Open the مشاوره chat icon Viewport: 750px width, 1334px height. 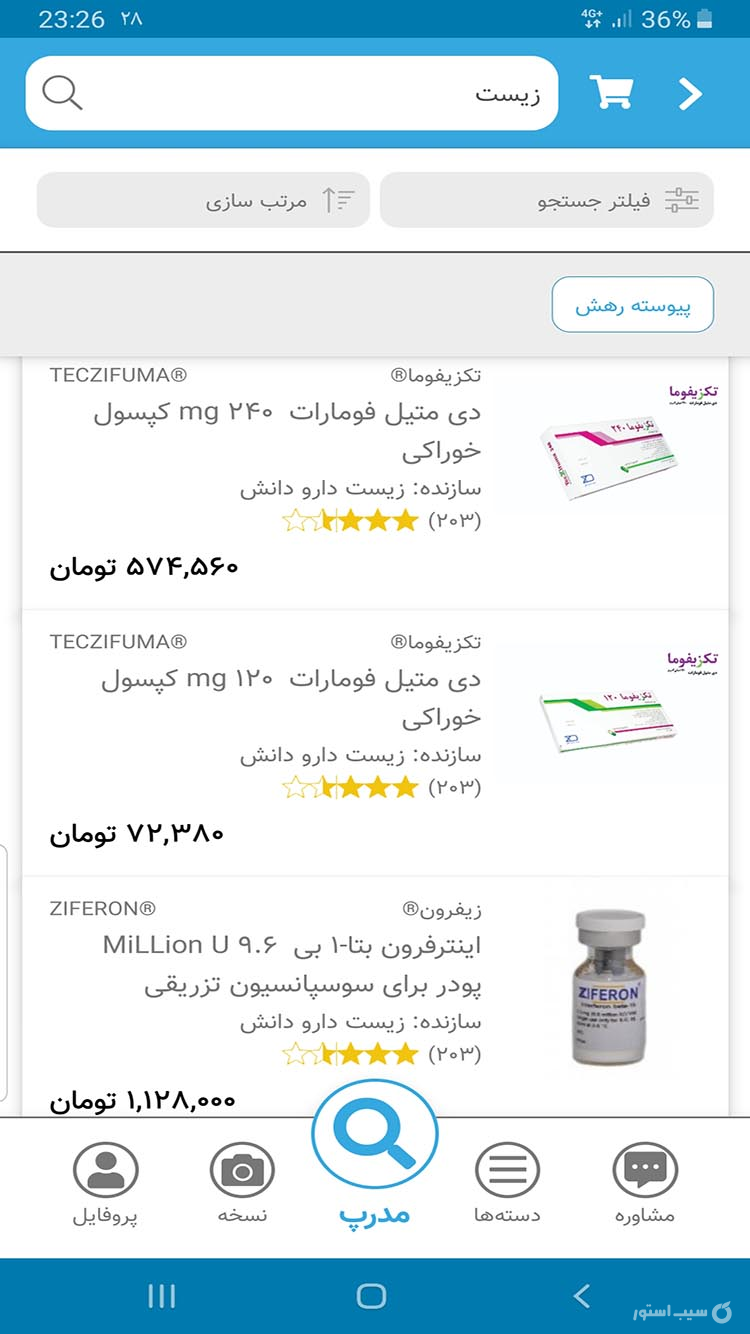pos(644,1168)
